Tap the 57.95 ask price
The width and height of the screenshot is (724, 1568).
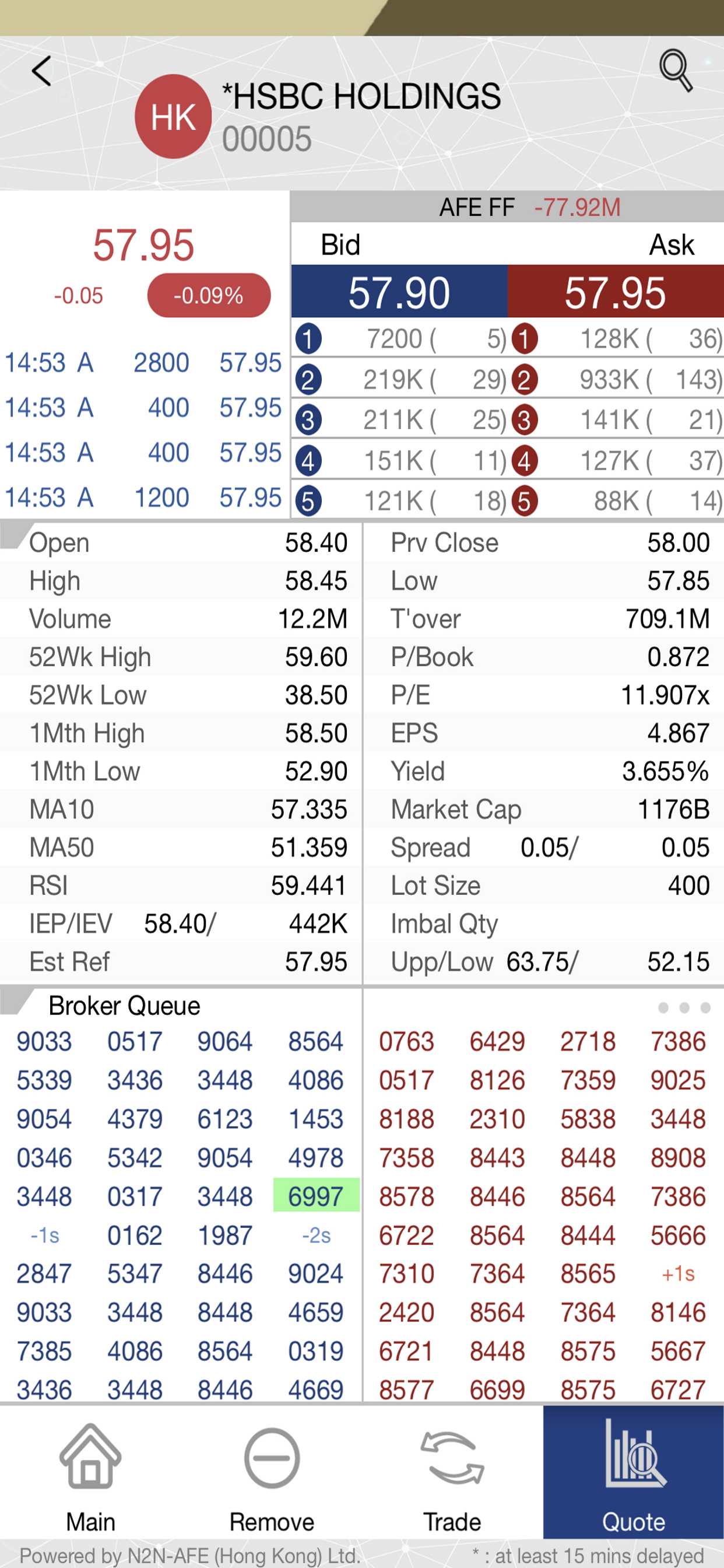616,293
